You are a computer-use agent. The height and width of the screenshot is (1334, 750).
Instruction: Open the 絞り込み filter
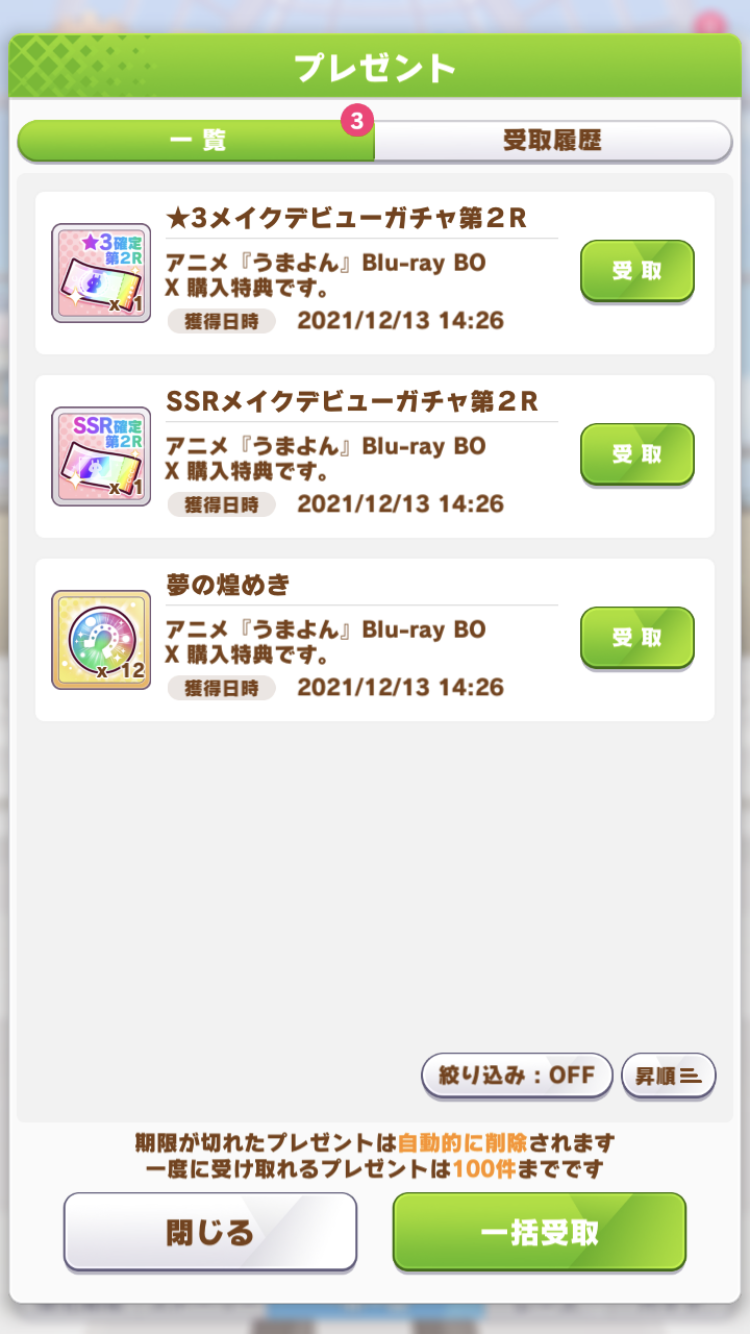tap(517, 1076)
